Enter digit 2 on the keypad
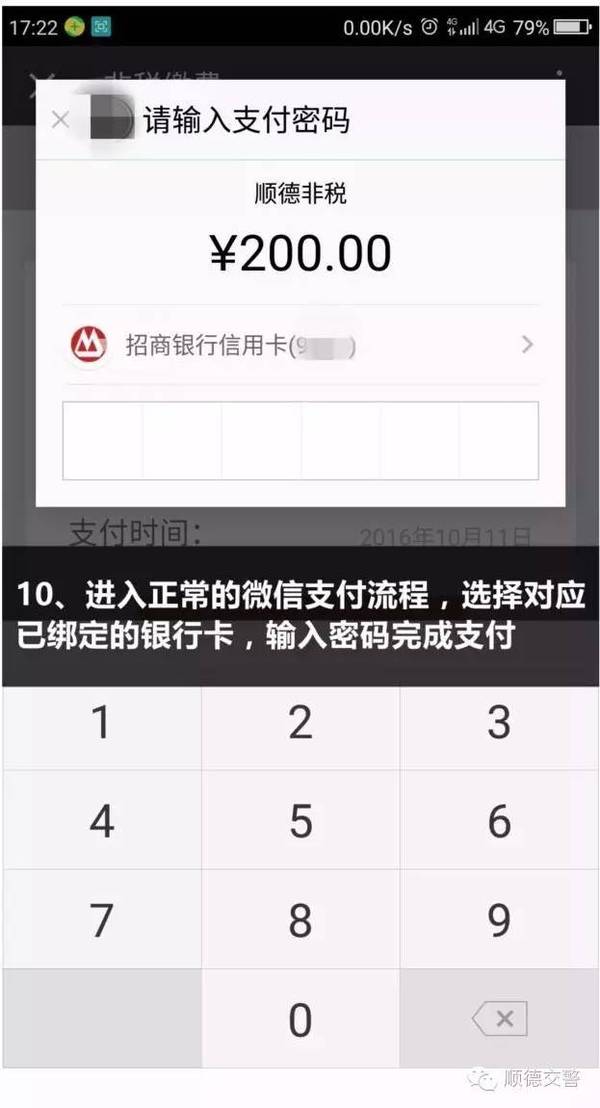Viewport: 600px width, 1108px height. coord(300,722)
